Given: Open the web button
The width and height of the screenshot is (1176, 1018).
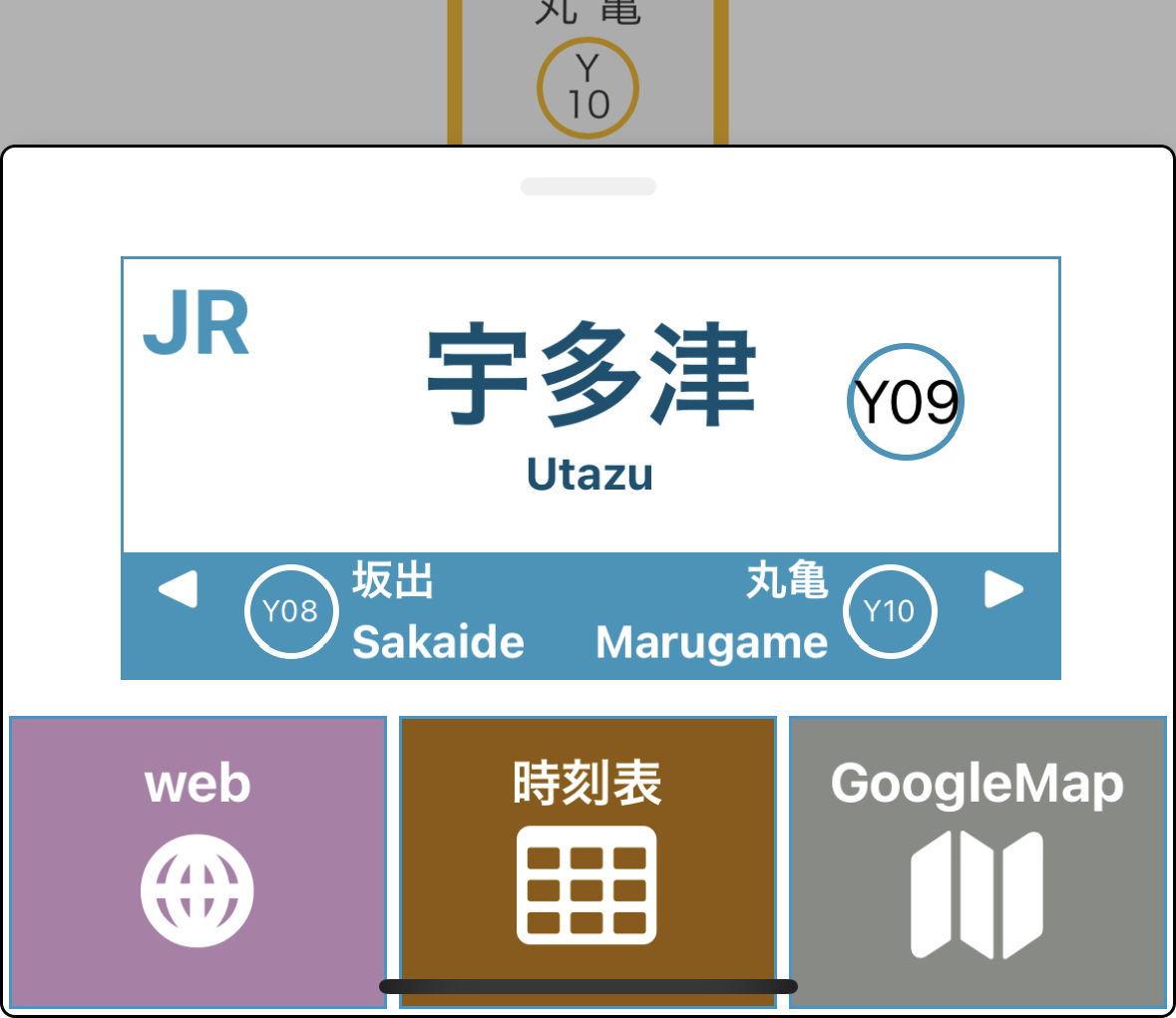Looking at the screenshot, I should (x=197, y=861).
